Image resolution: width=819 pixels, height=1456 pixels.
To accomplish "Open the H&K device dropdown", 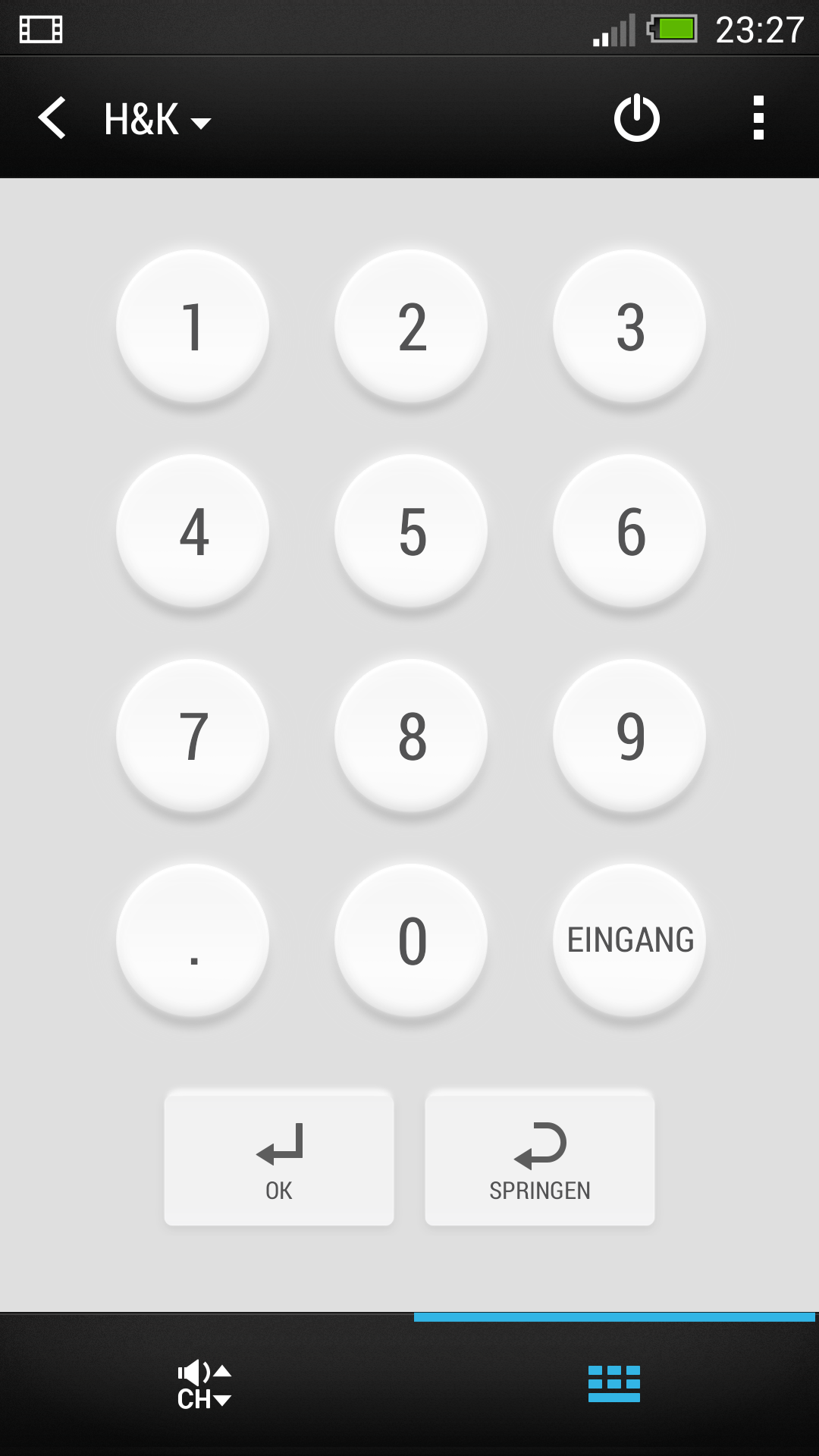I will tap(157, 120).
